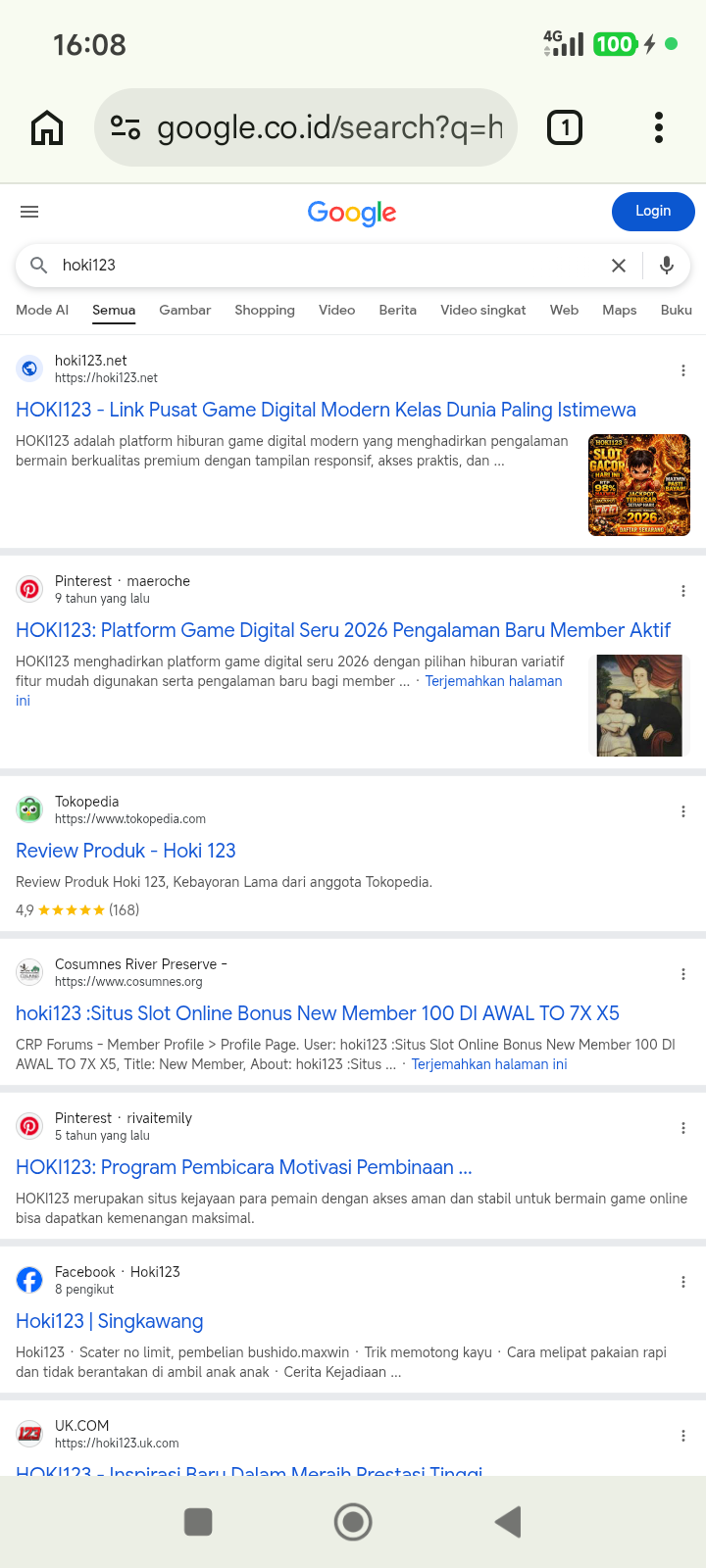Image resolution: width=706 pixels, height=1568 pixels.
Task: Open the Hoki123 | Singkawang Facebook result
Action: 110,1321
